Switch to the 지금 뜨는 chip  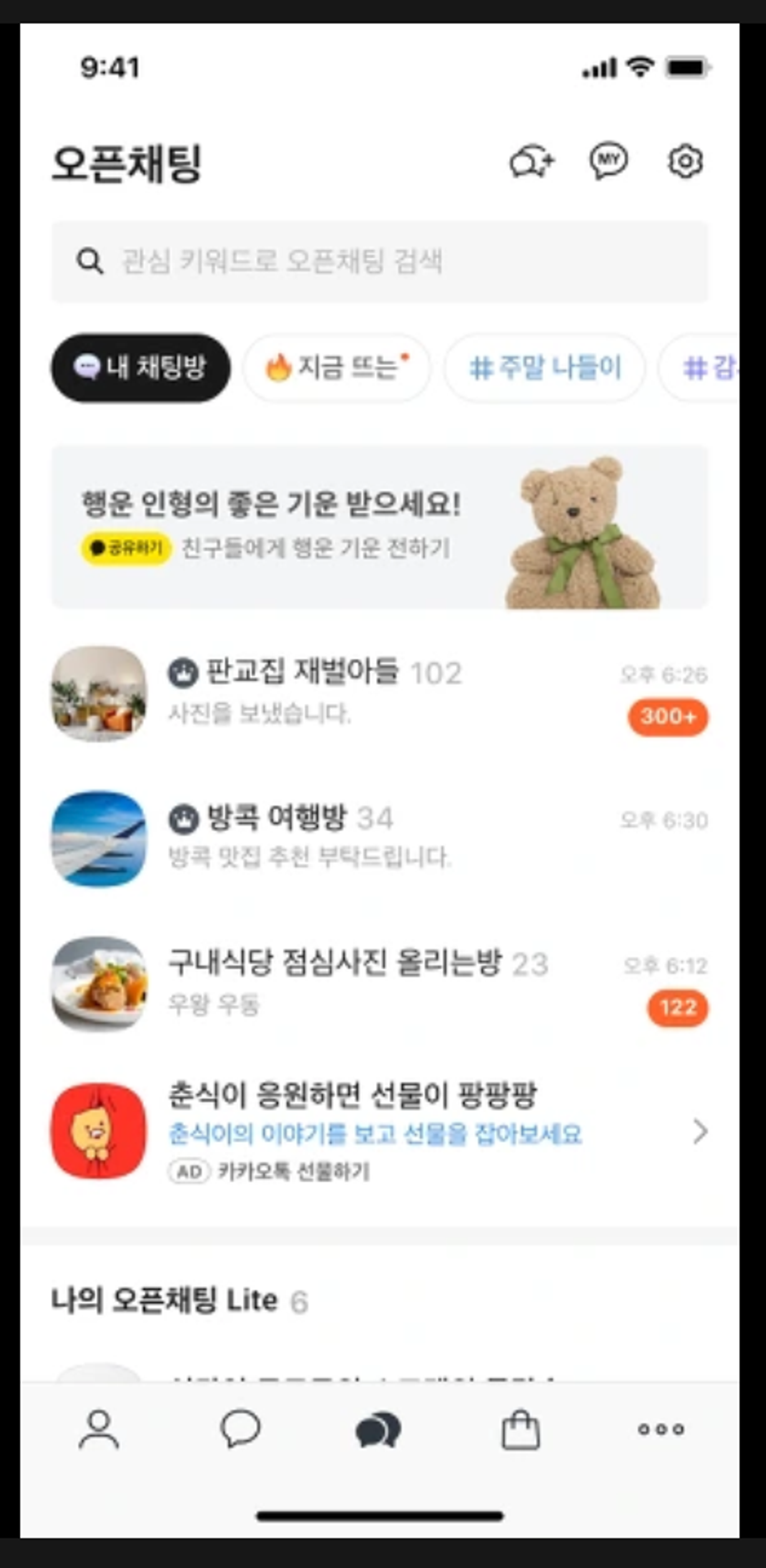click(x=337, y=367)
